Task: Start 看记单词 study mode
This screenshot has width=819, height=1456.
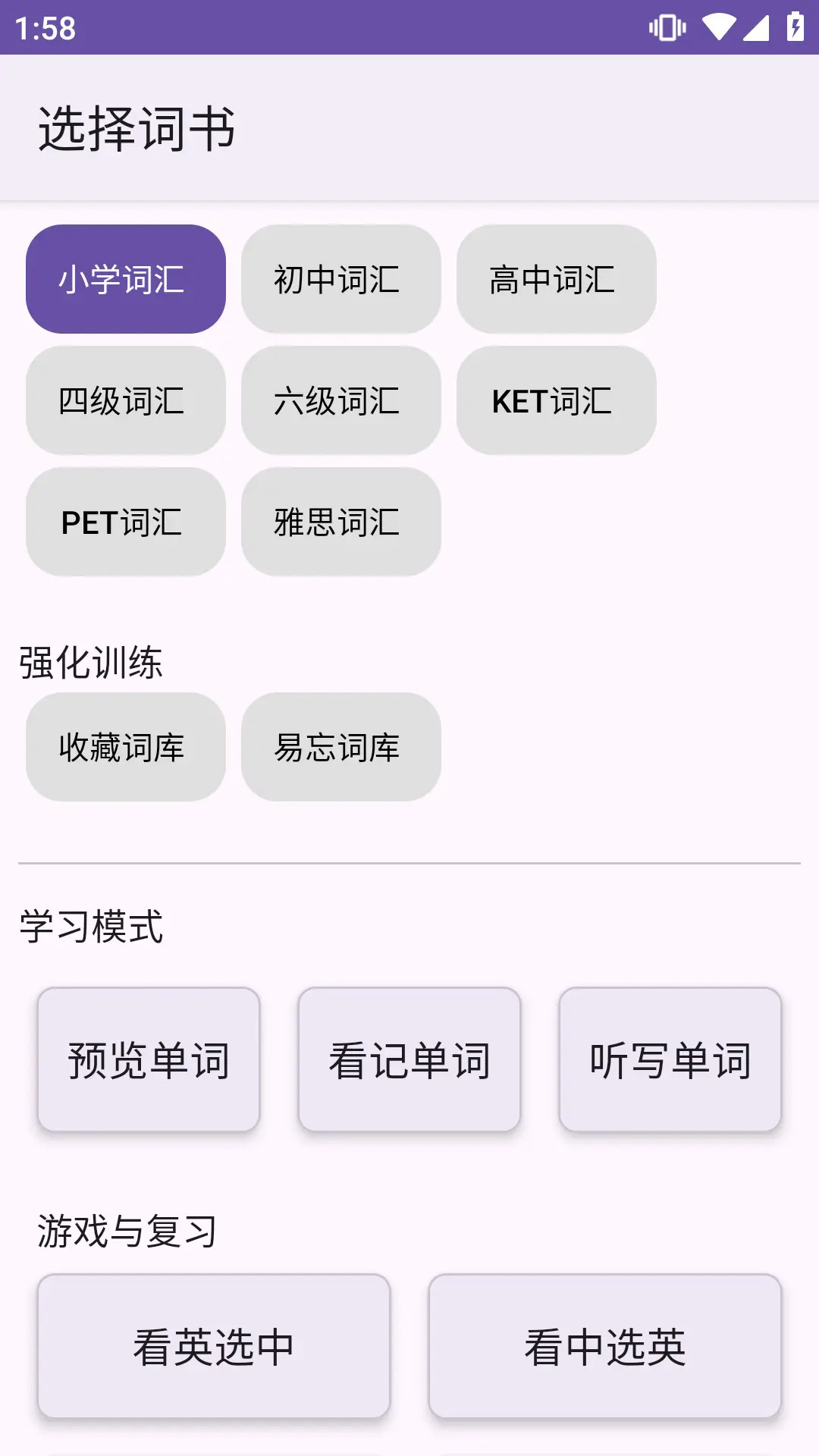Action: [409, 1062]
